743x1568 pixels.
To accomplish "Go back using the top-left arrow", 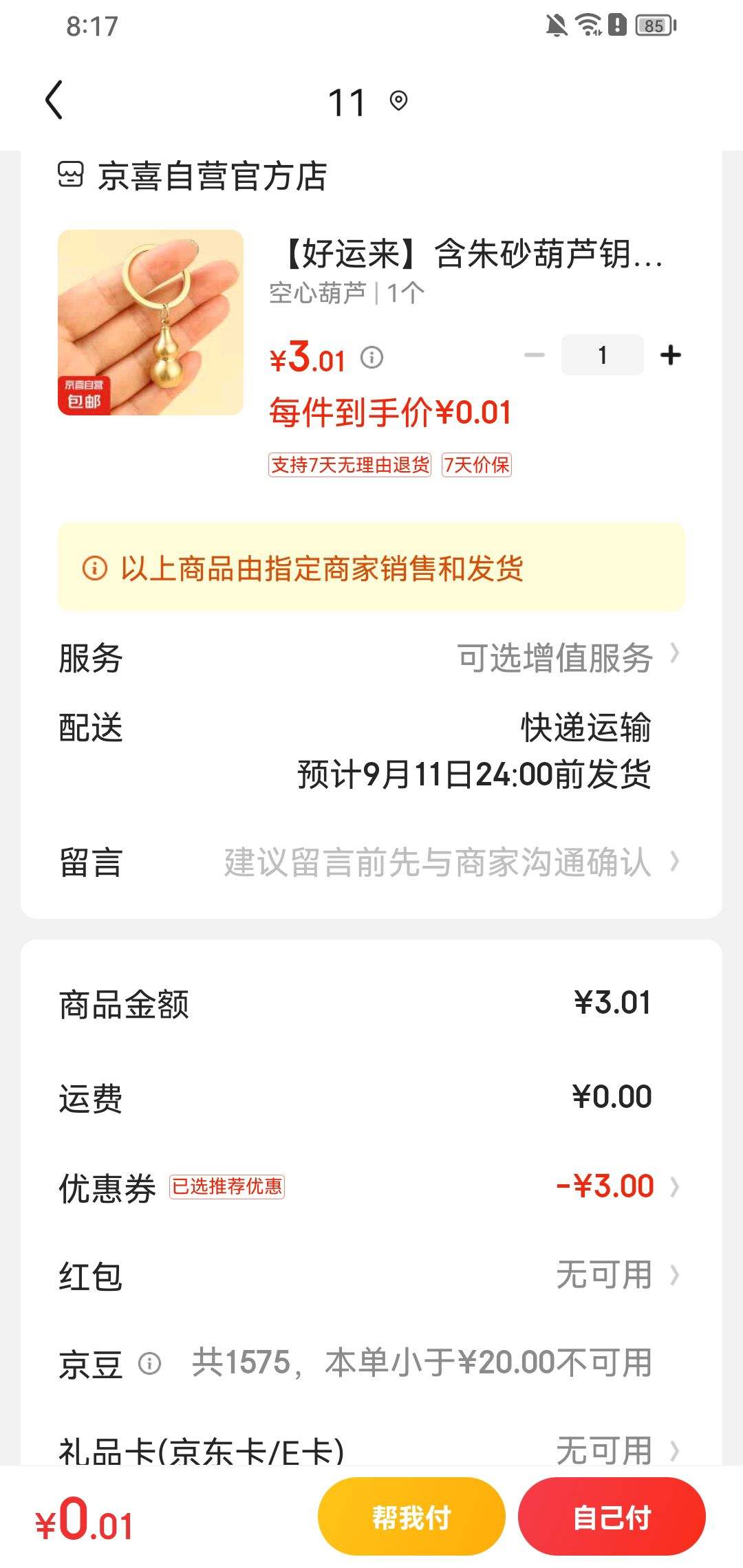I will 54,100.
